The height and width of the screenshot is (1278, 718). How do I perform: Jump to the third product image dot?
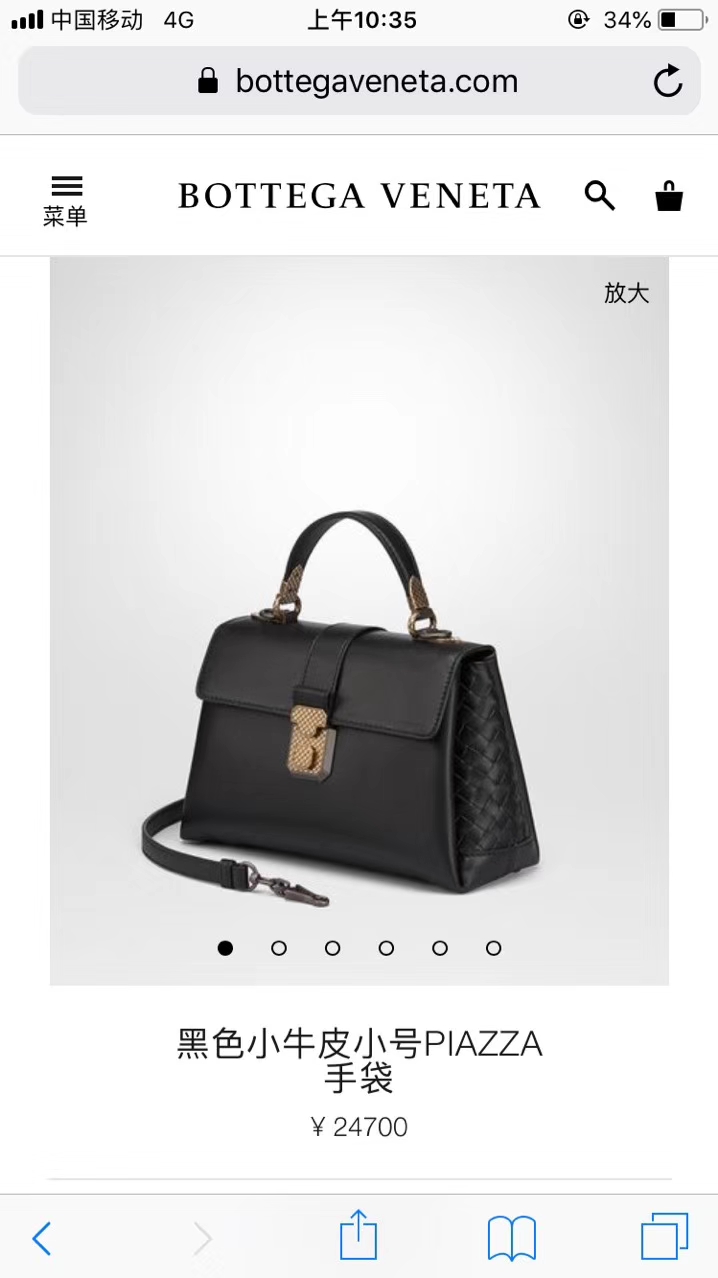coord(333,948)
